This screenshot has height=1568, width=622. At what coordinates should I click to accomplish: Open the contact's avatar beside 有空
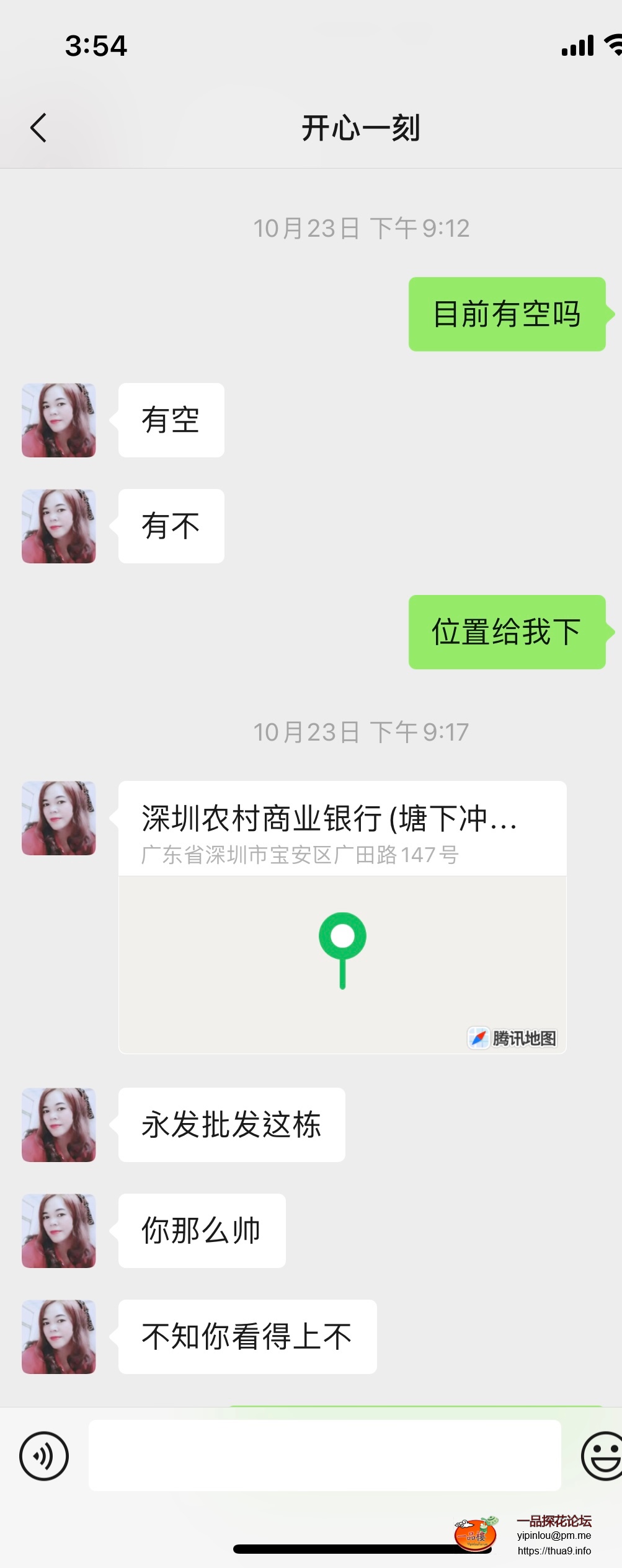click(59, 420)
